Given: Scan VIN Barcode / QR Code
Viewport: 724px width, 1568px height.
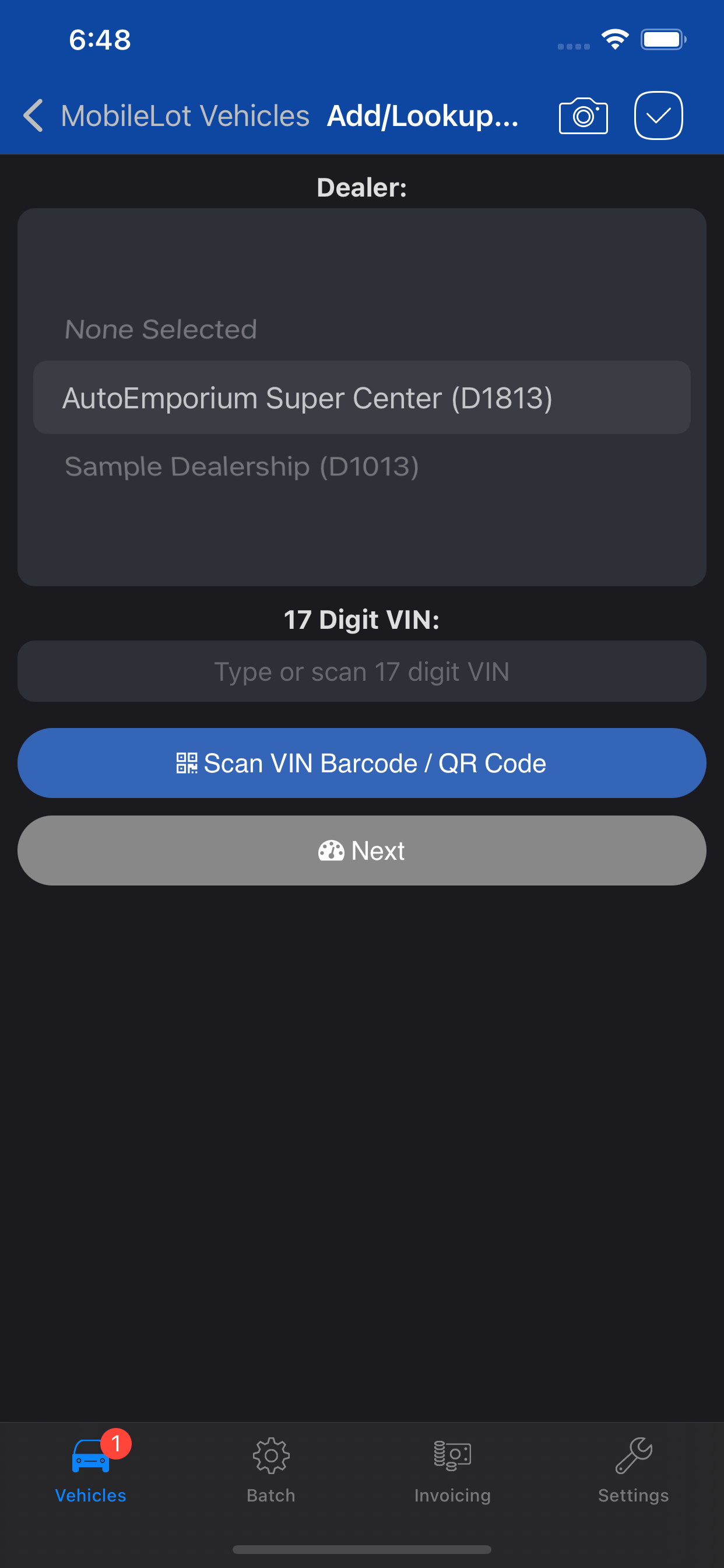Looking at the screenshot, I should point(361,764).
